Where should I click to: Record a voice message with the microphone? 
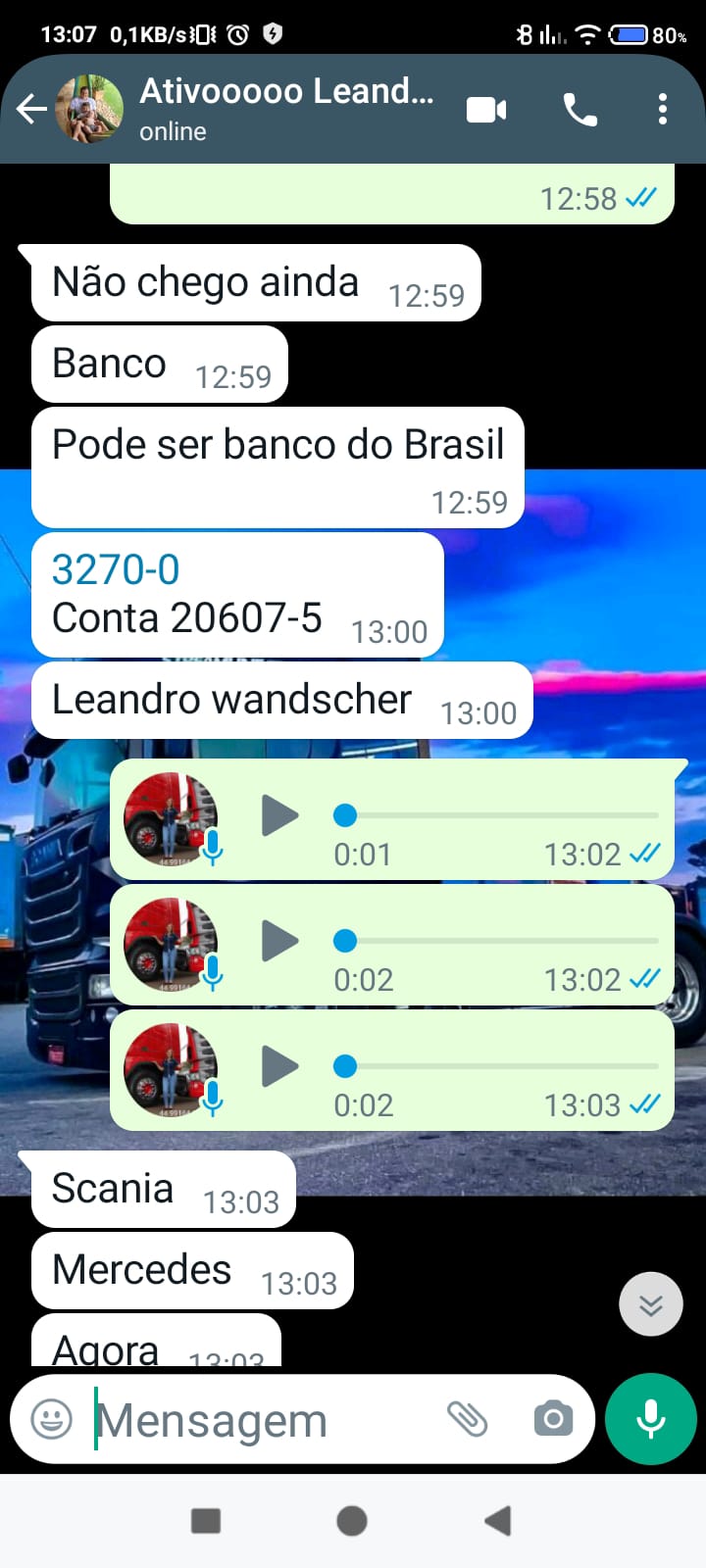651,1418
